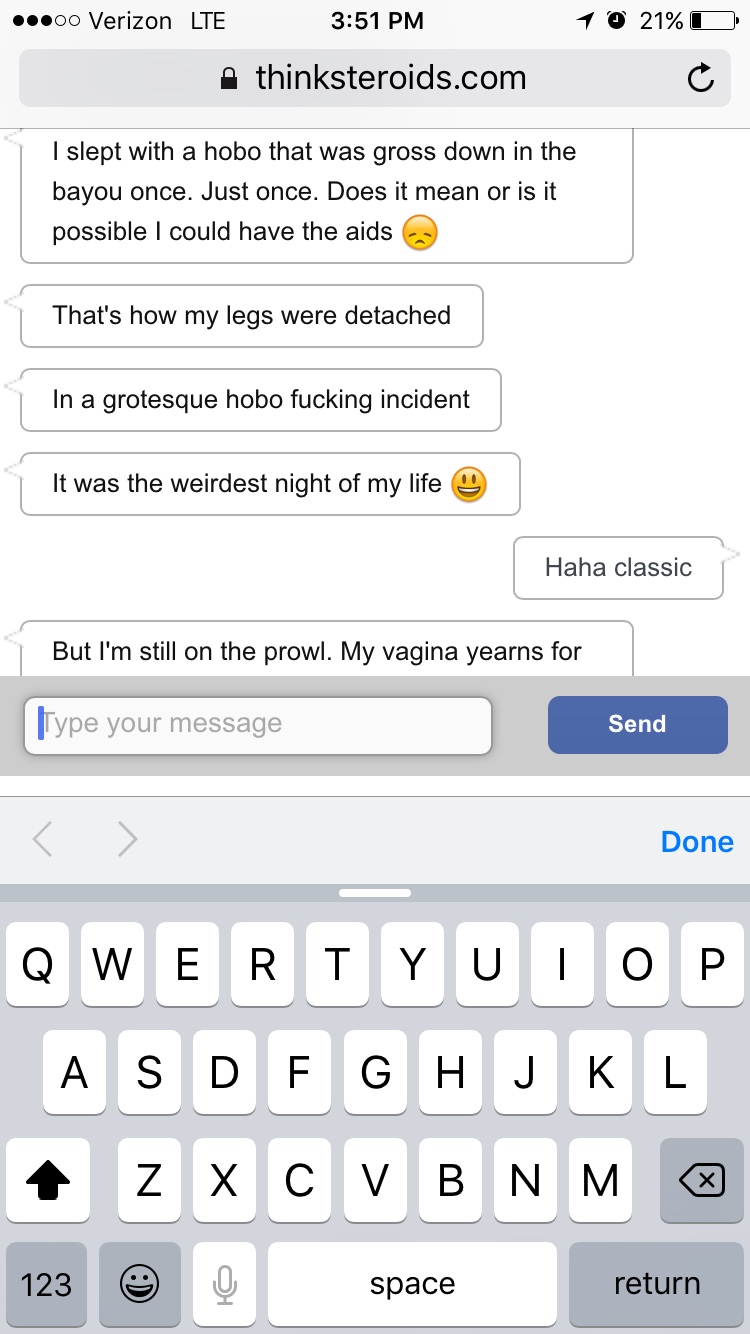The width and height of the screenshot is (750, 1334).
Task: Focus the Type your message field
Action: [x=258, y=725]
